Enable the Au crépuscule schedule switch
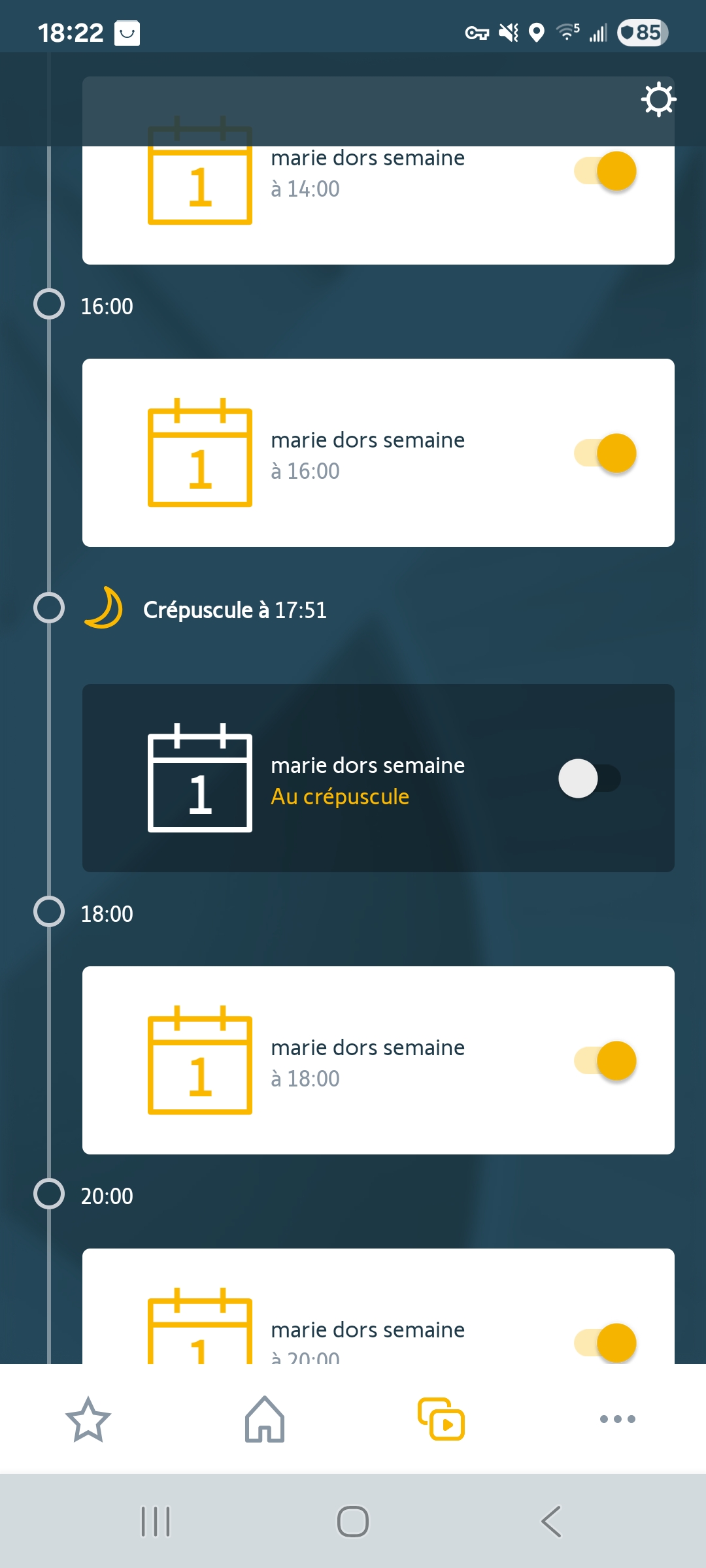This screenshot has width=706, height=1568. [590, 778]
